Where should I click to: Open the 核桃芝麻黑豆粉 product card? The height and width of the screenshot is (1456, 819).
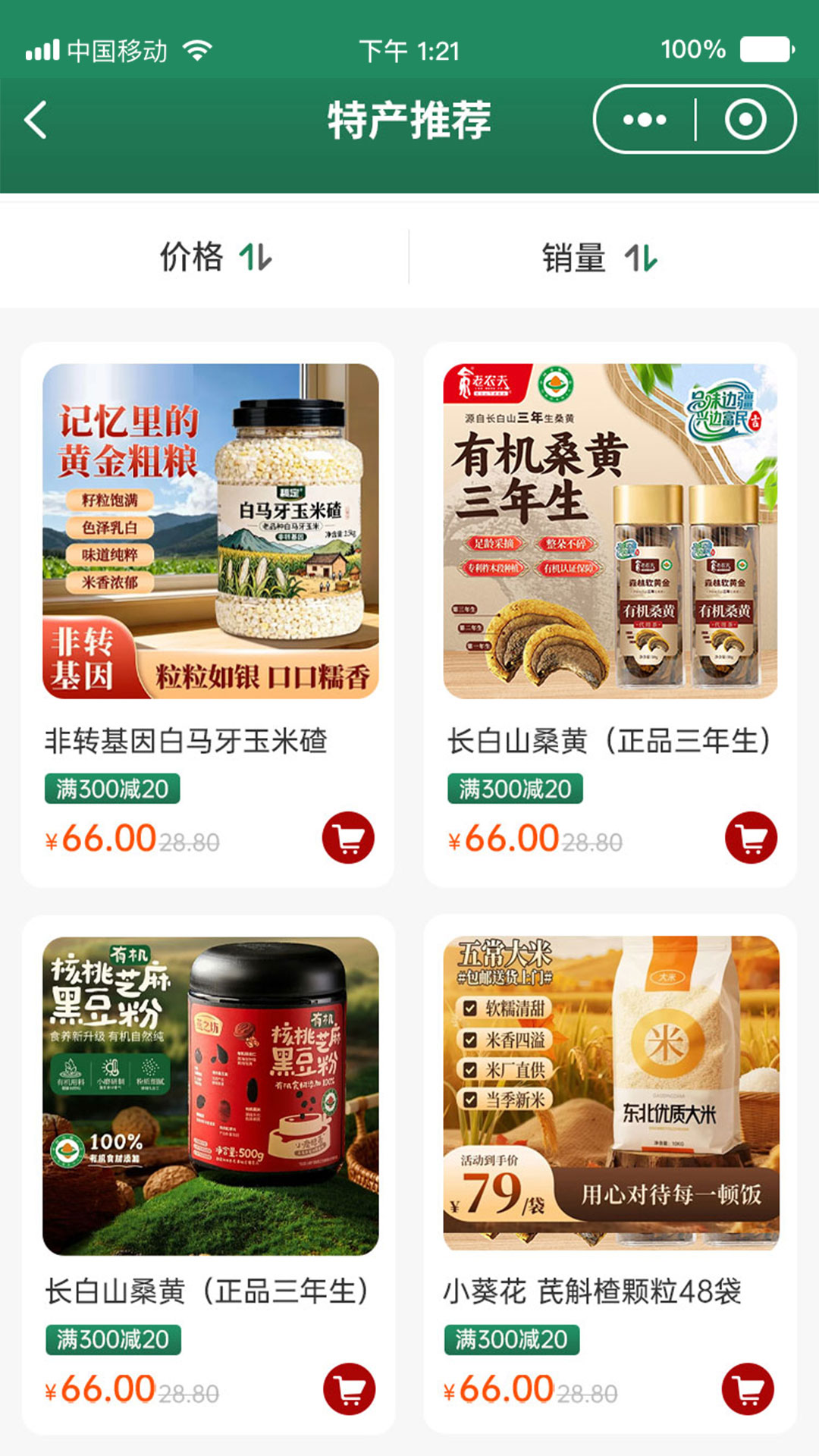(x=209, y=1174)
